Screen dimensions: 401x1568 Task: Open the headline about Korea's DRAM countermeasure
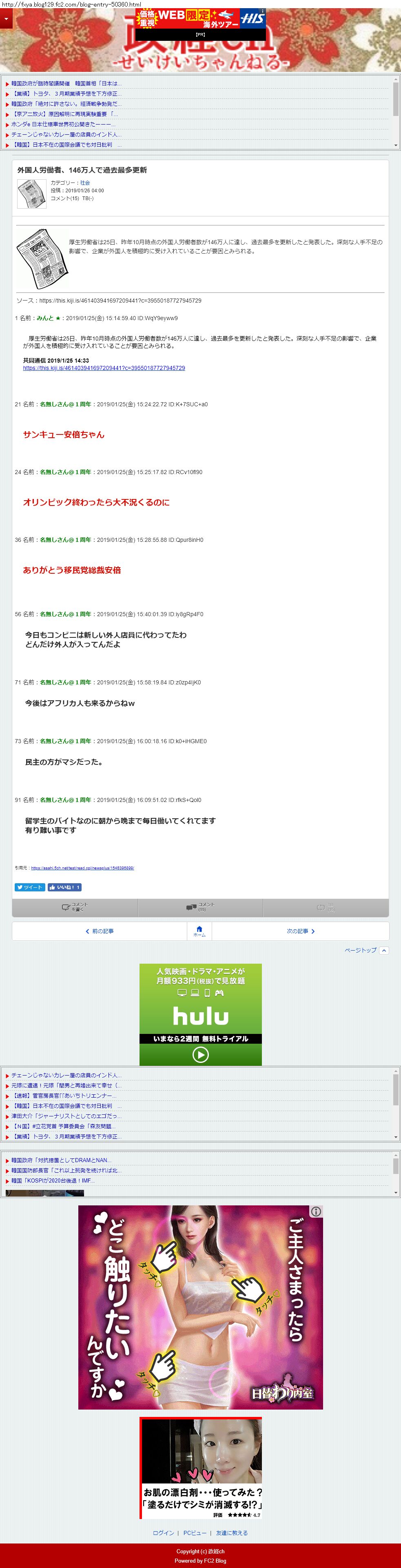(62, 1160)
